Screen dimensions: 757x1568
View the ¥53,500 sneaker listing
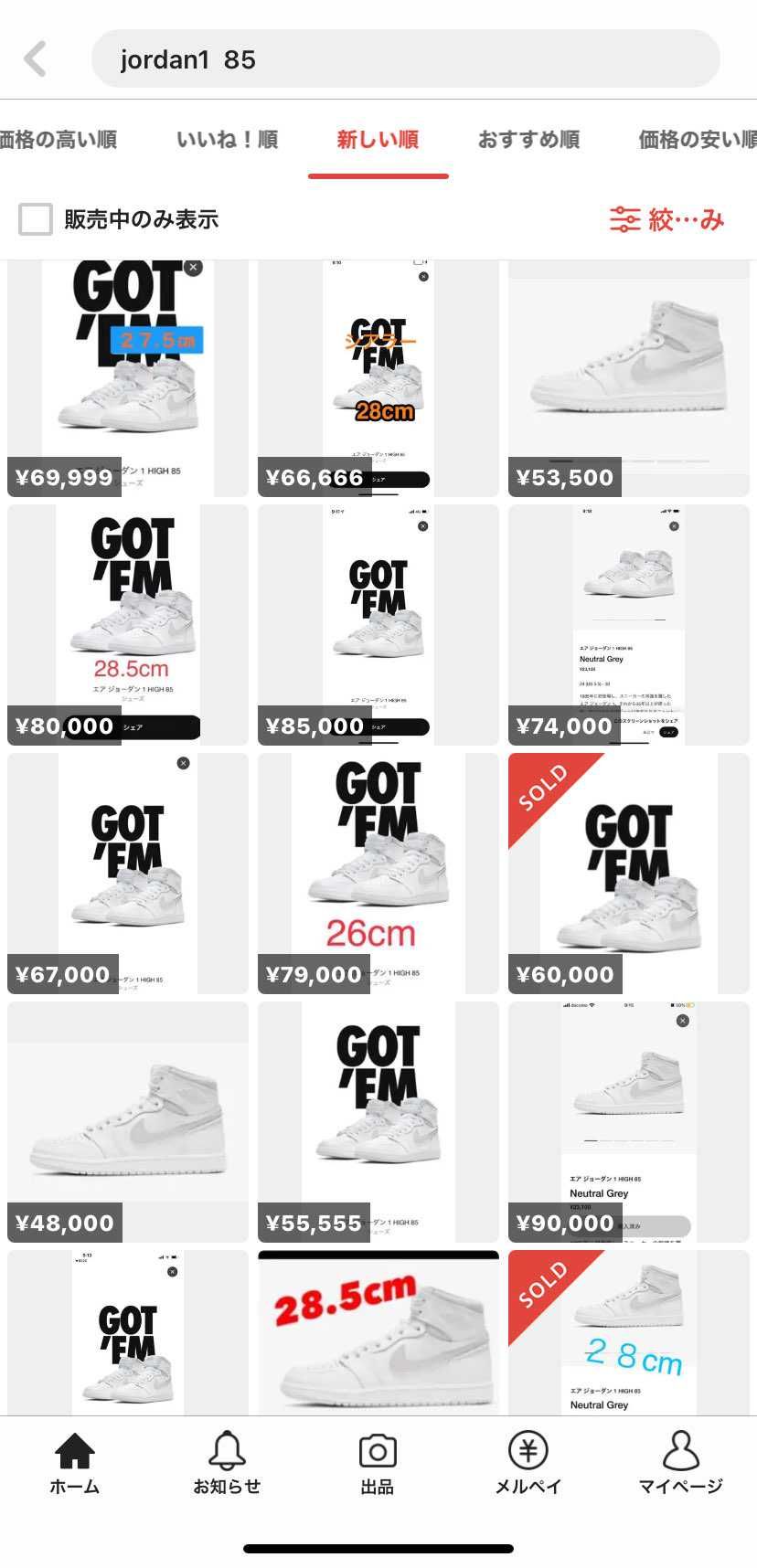click(629, 378)
